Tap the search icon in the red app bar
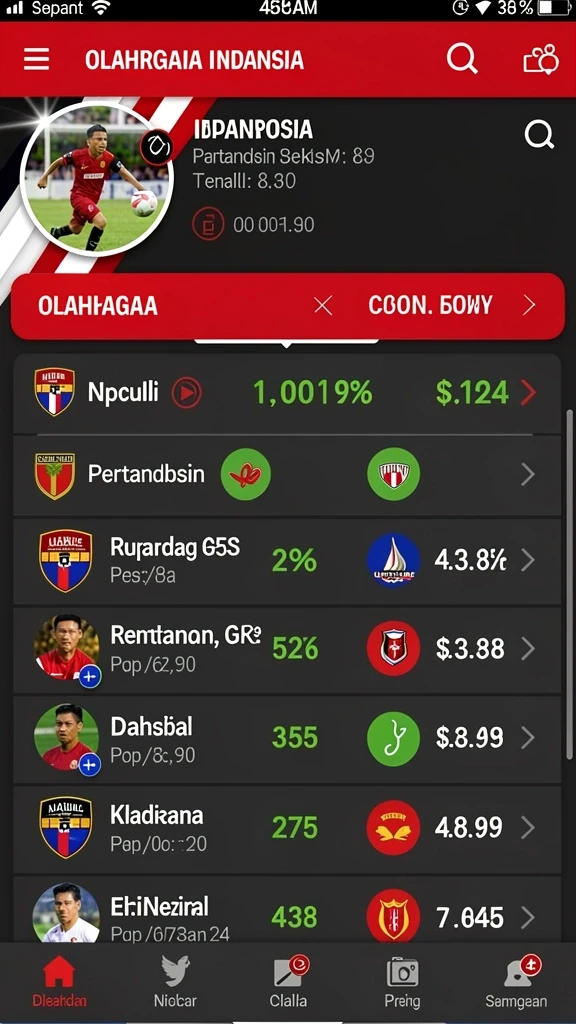 462,59
